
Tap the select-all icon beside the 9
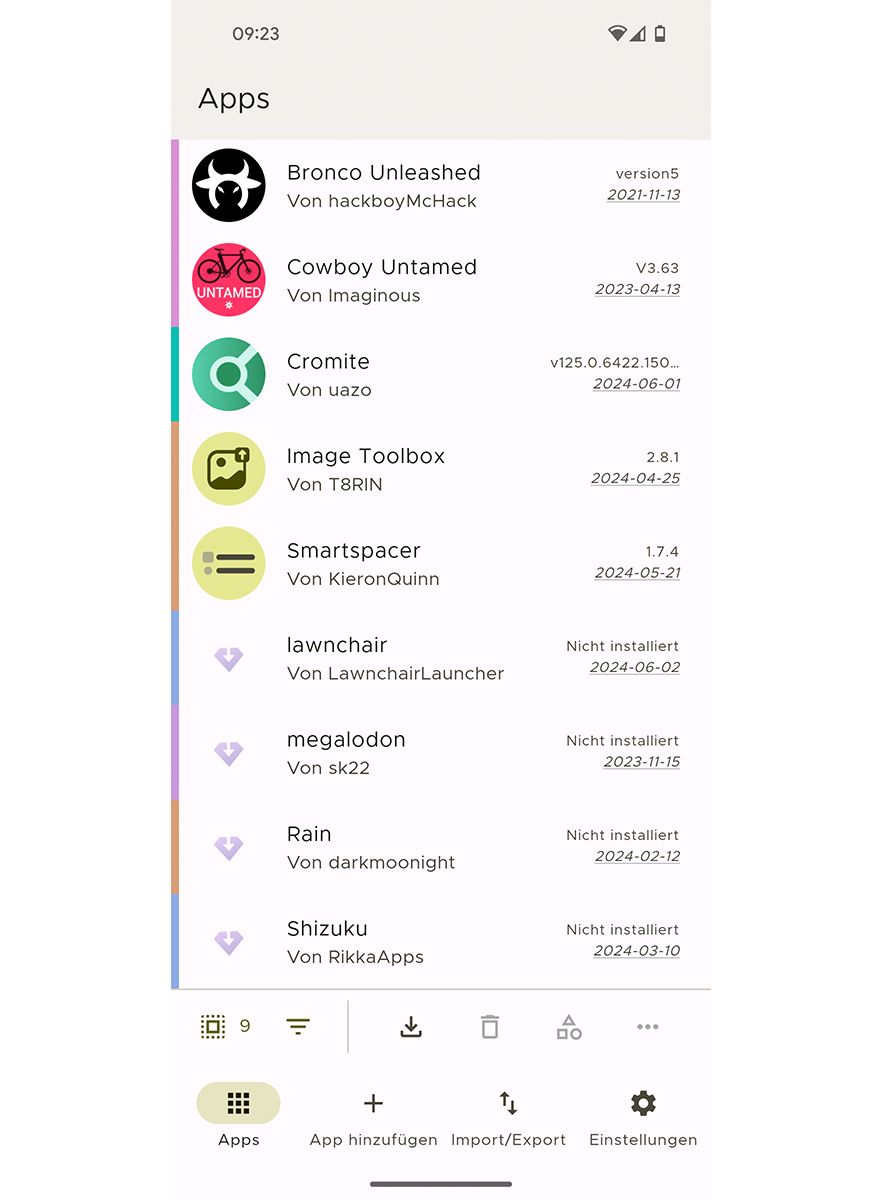[213, 1026]
